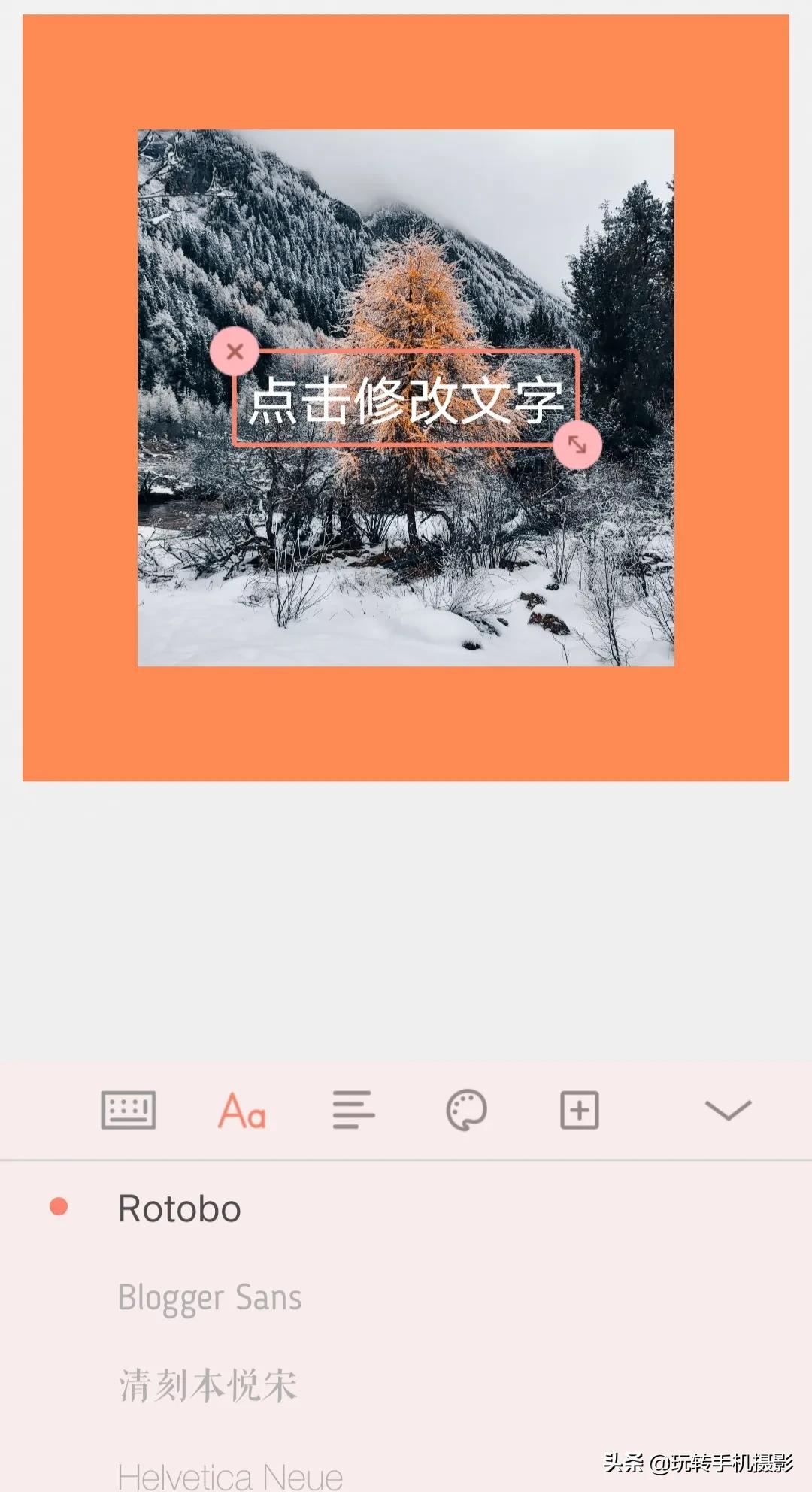Switch to the color tab in toolbar
Screen dimensions: 812x1492
click(466, 1108)
